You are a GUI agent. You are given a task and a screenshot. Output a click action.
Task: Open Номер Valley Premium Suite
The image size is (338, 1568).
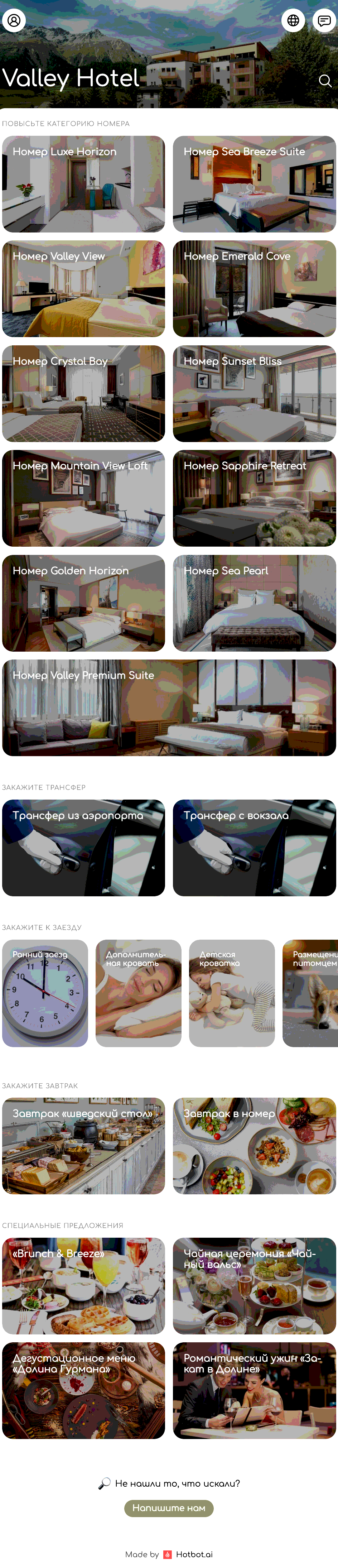169,707
